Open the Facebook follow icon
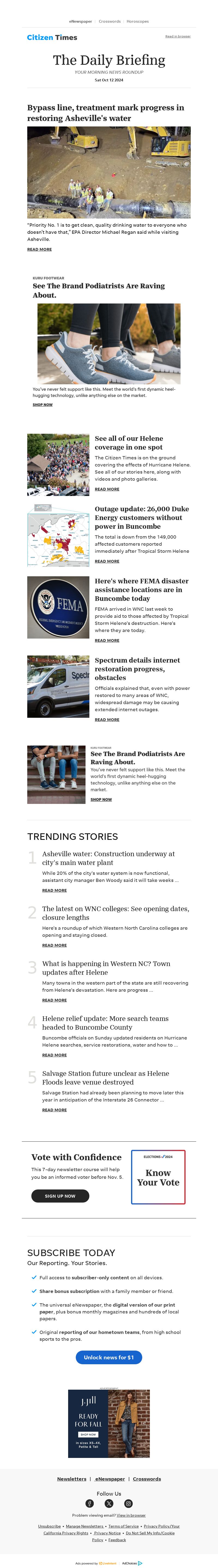The height and width of the screenshot is (1568, 218). coord(89,1503)
